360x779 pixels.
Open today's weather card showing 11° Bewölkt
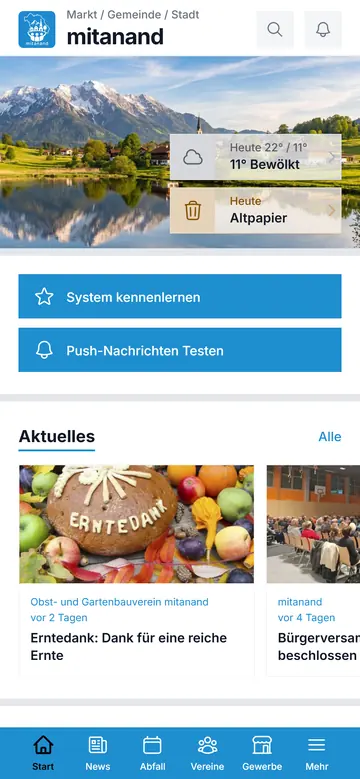click(x=256, y=157)
